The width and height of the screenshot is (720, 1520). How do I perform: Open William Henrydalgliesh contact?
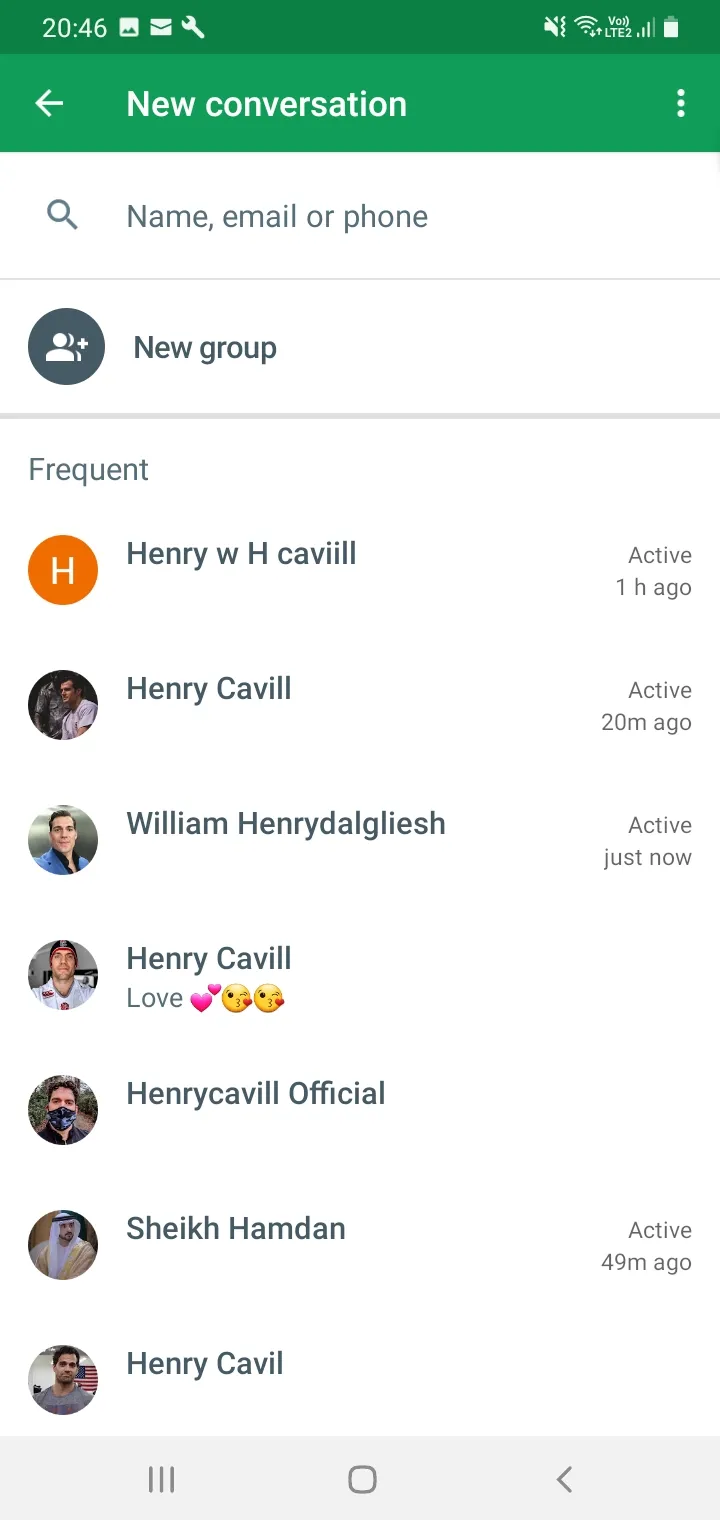[x=360, y=840]
